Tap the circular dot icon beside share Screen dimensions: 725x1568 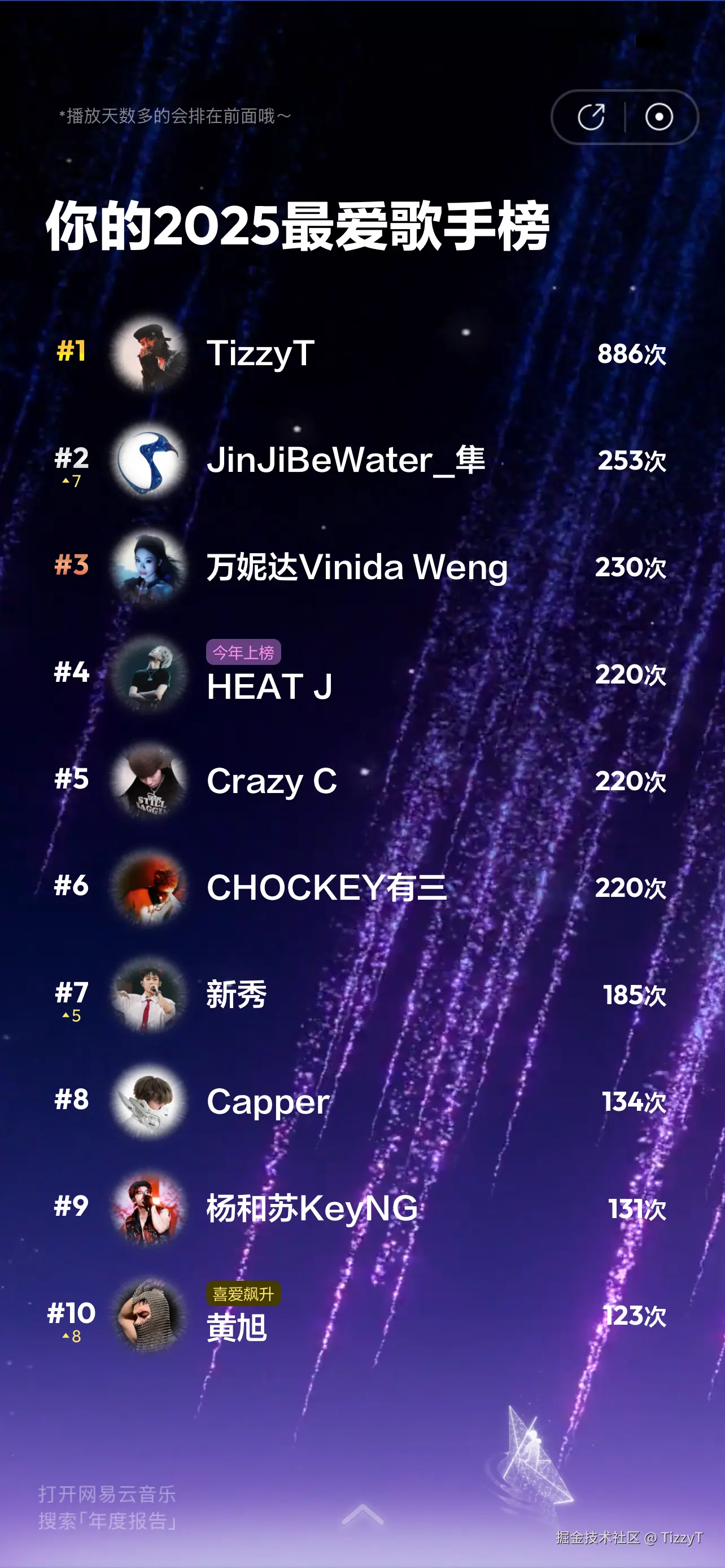point(658,117)
